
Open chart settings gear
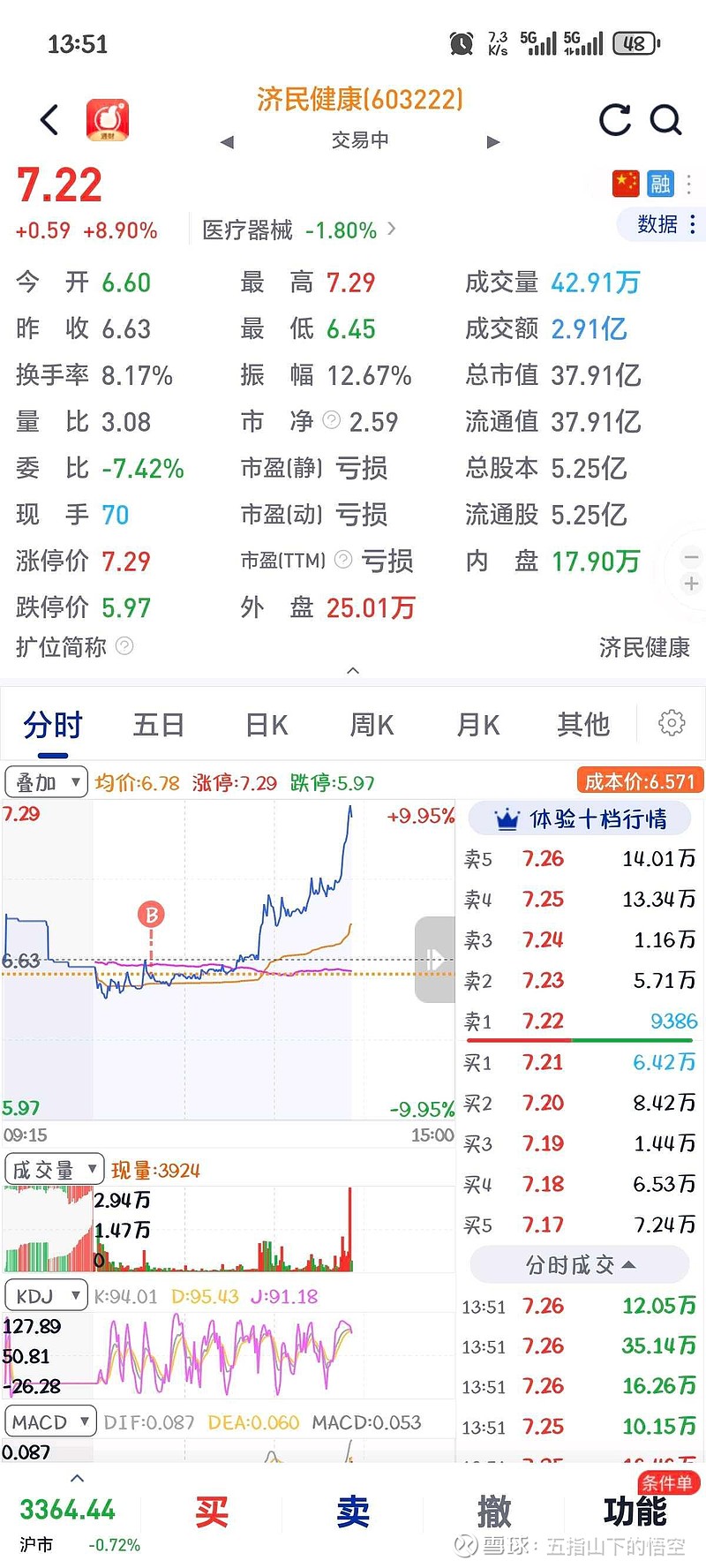[672, 723]
